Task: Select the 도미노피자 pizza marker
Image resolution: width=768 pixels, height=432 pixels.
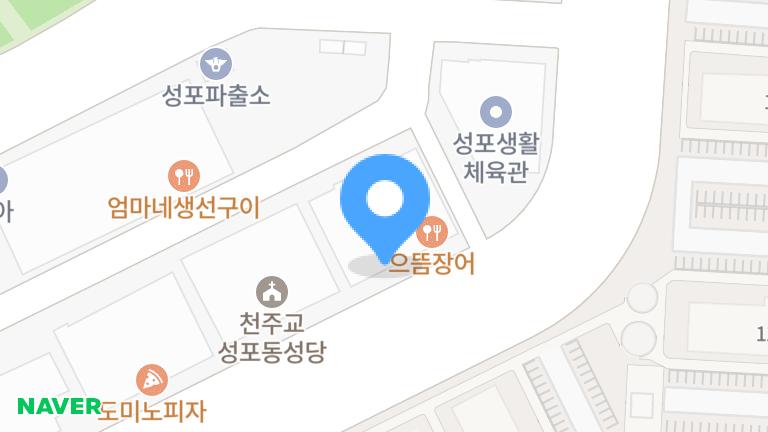Action: (152, 380)
